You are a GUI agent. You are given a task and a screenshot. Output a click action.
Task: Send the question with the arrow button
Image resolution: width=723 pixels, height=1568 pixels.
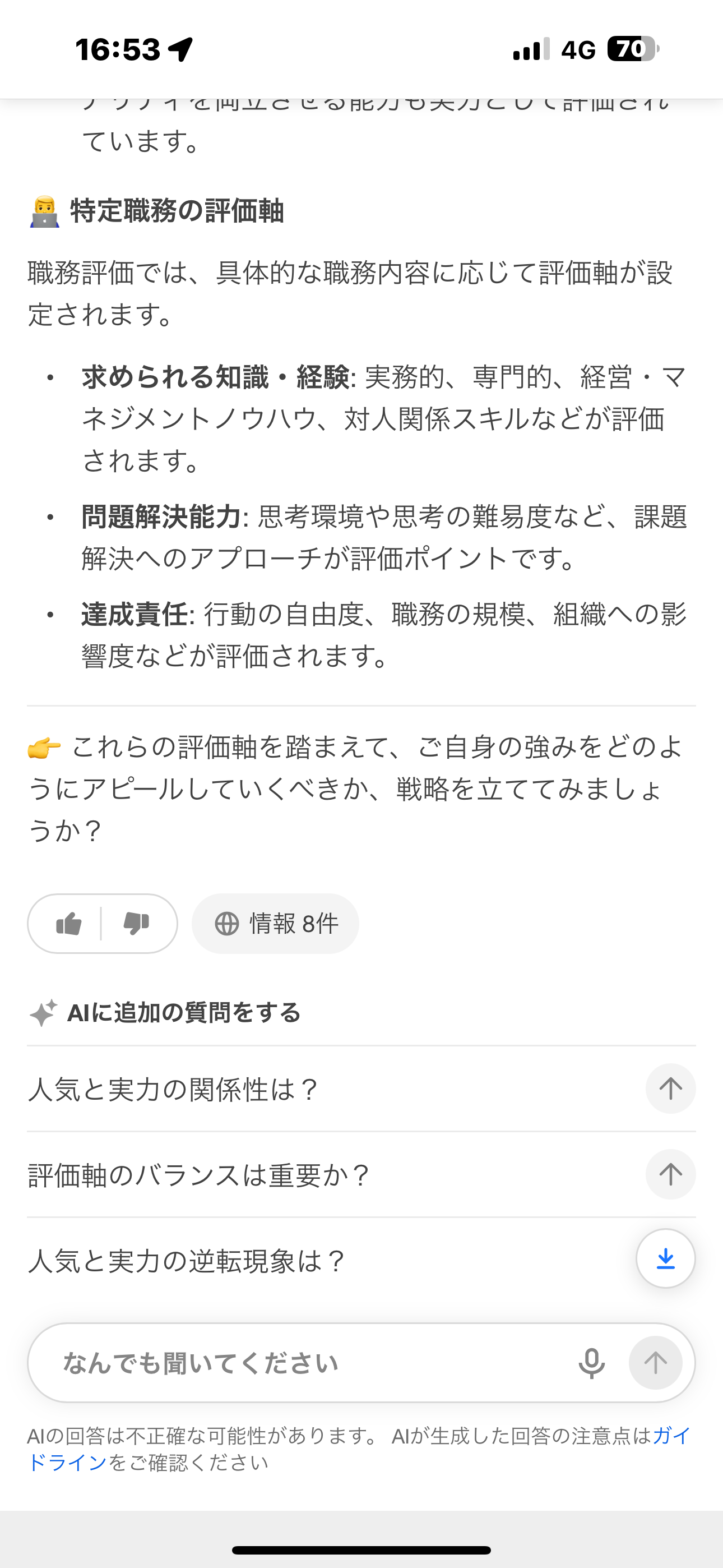pos(655,1363)
